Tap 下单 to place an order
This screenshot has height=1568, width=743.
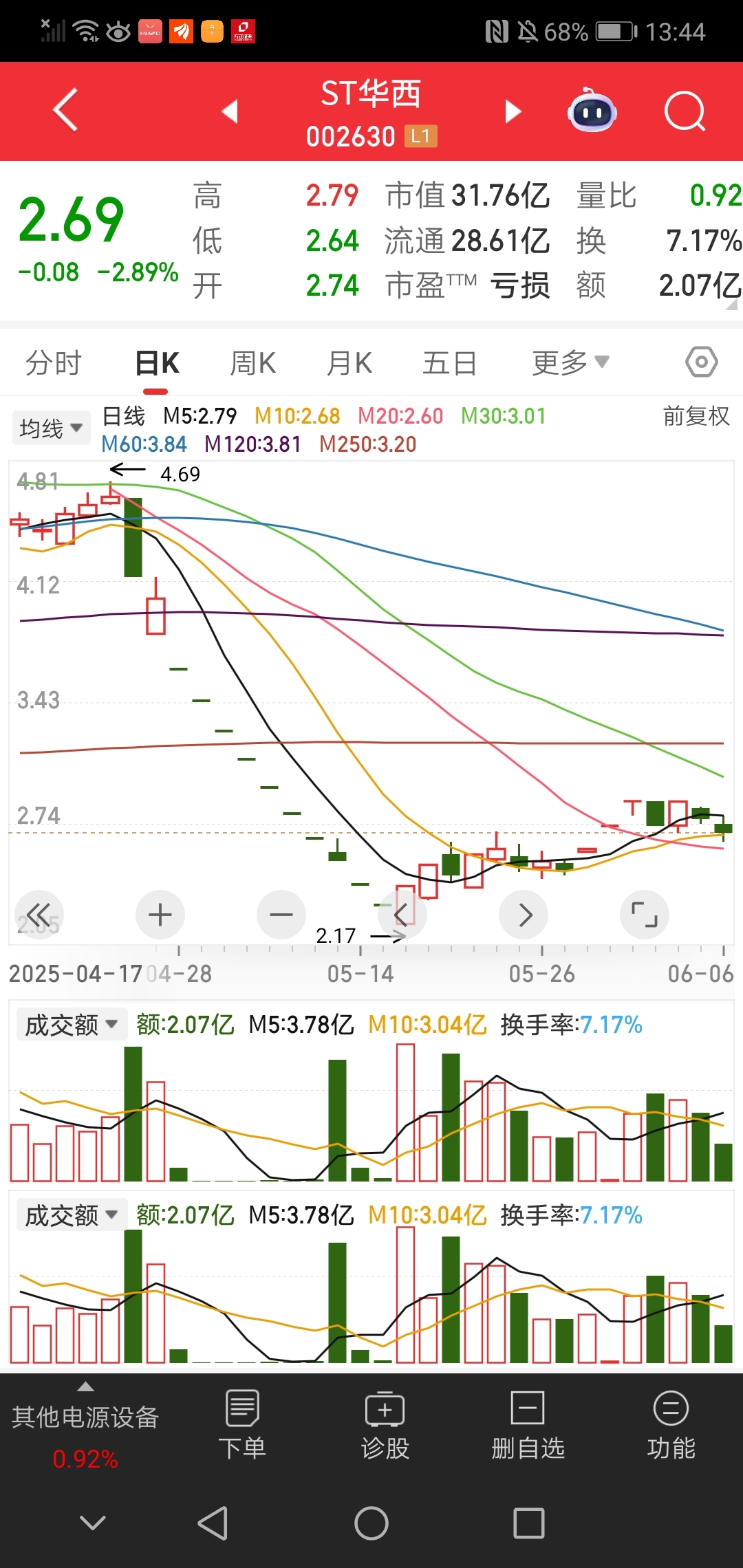tap(242, 1425)
